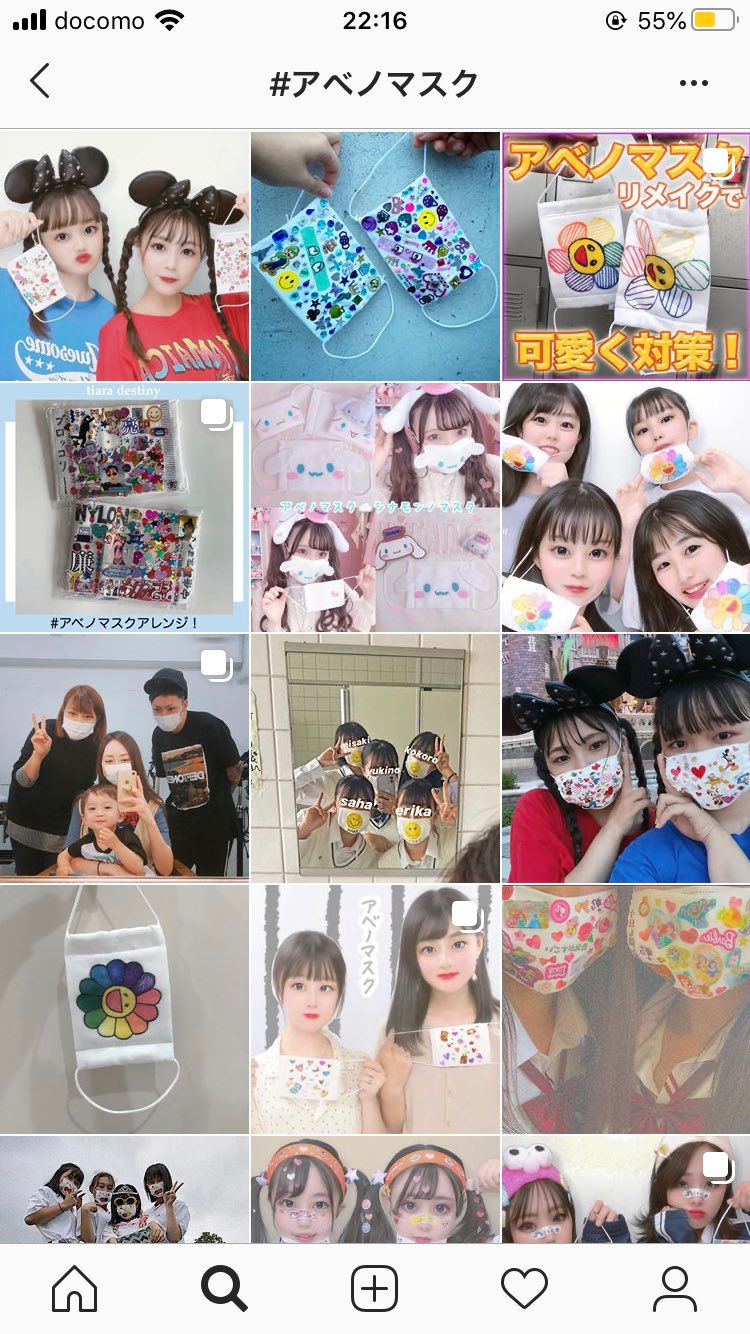Viewport: 750px width, 1334px height.
Task: Go to the Profile tab
Action: pyautogui.click(x=674, y=1288)
